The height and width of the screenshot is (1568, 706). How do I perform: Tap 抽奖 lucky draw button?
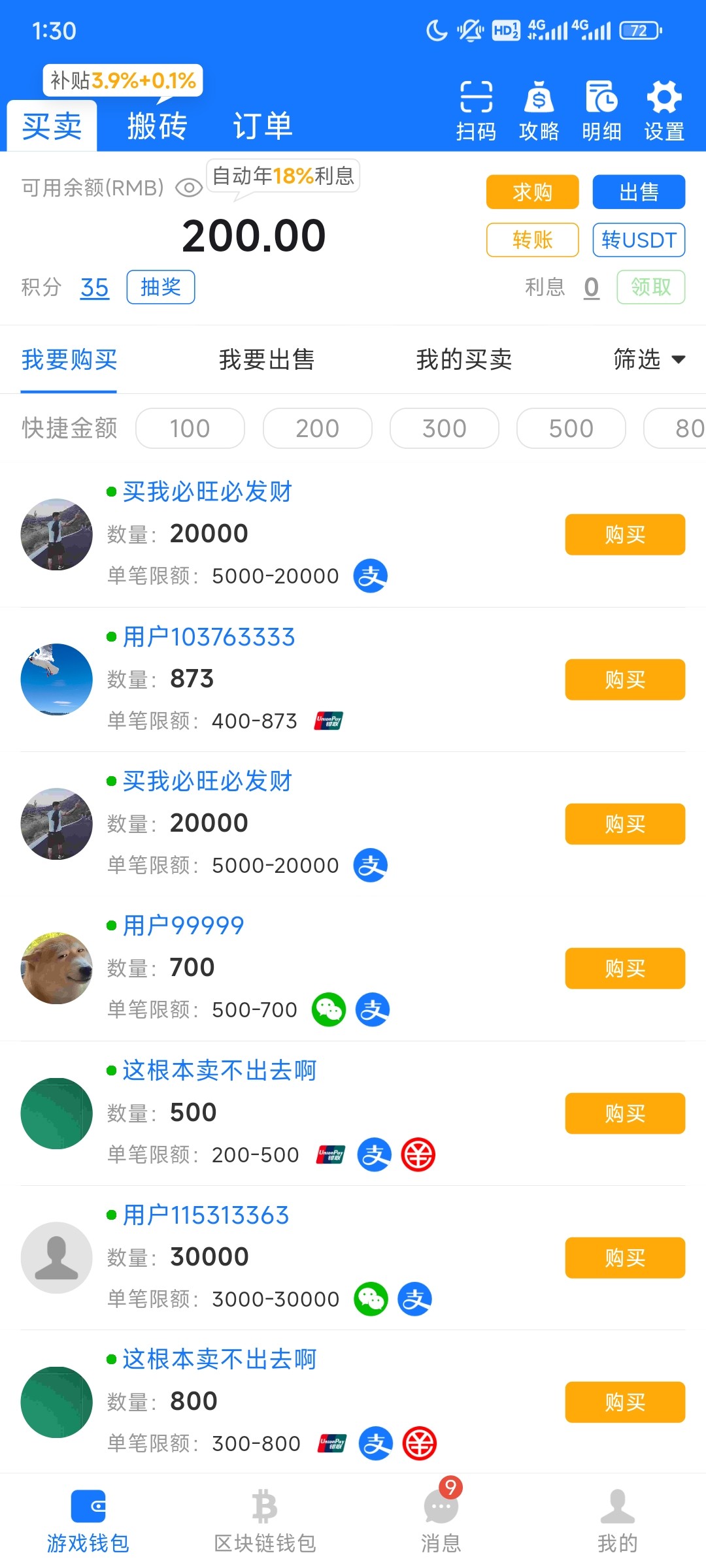pyautogui.click(x=160, y=287)
